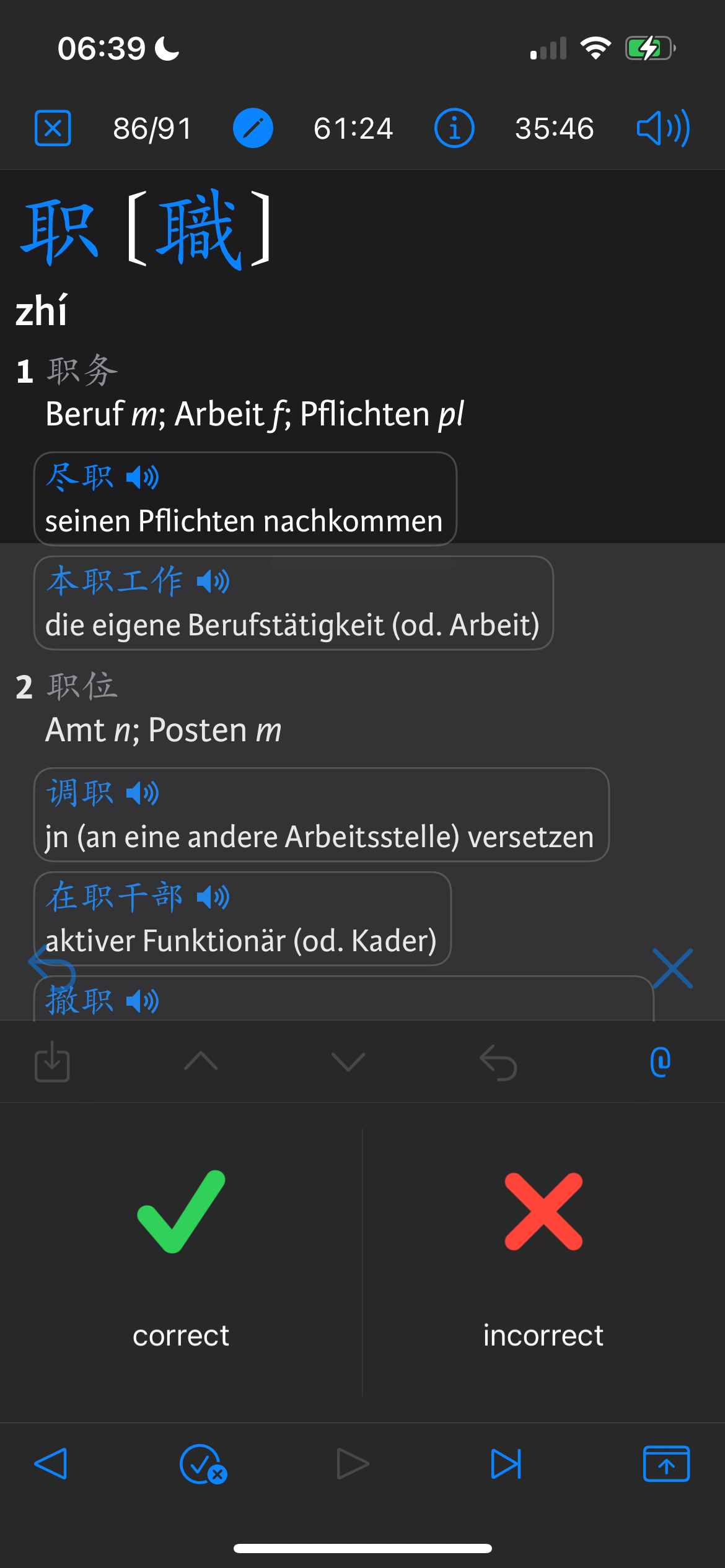Close the flashcard session with the X box
The height and width of the screenshot is (1568, 725).
coord(53,128)
